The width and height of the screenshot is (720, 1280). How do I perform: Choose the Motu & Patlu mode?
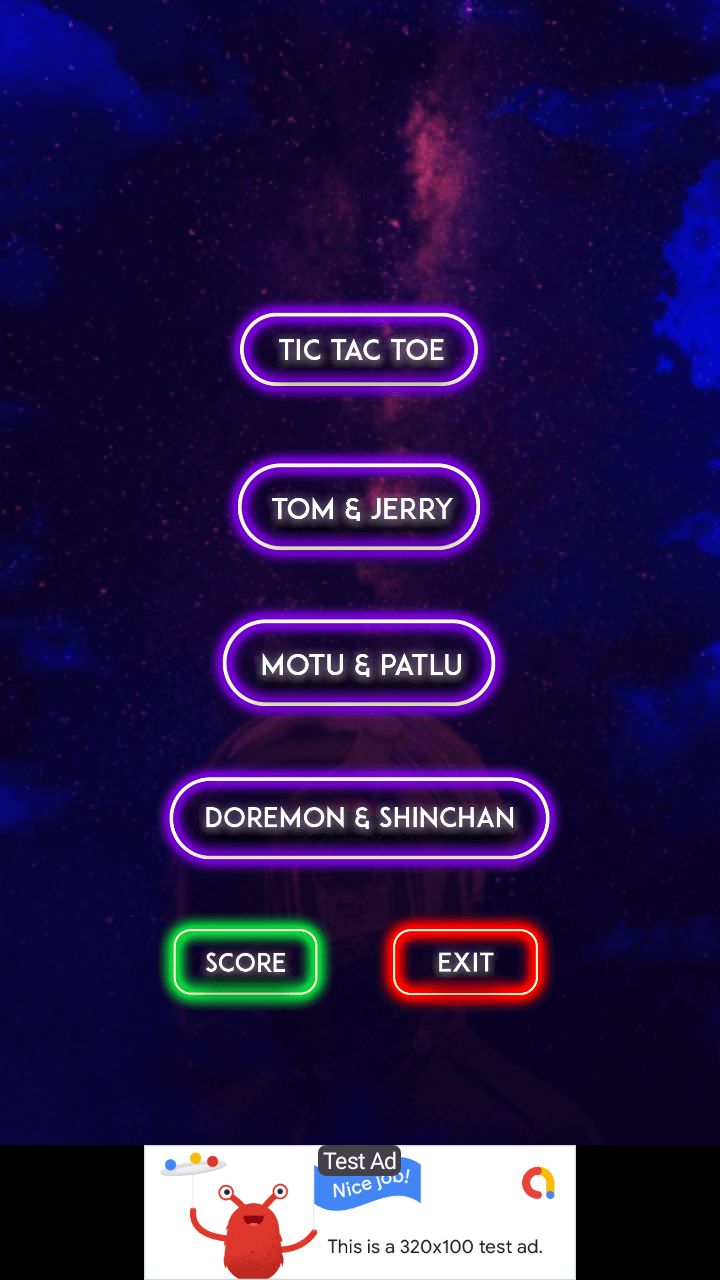359,664
